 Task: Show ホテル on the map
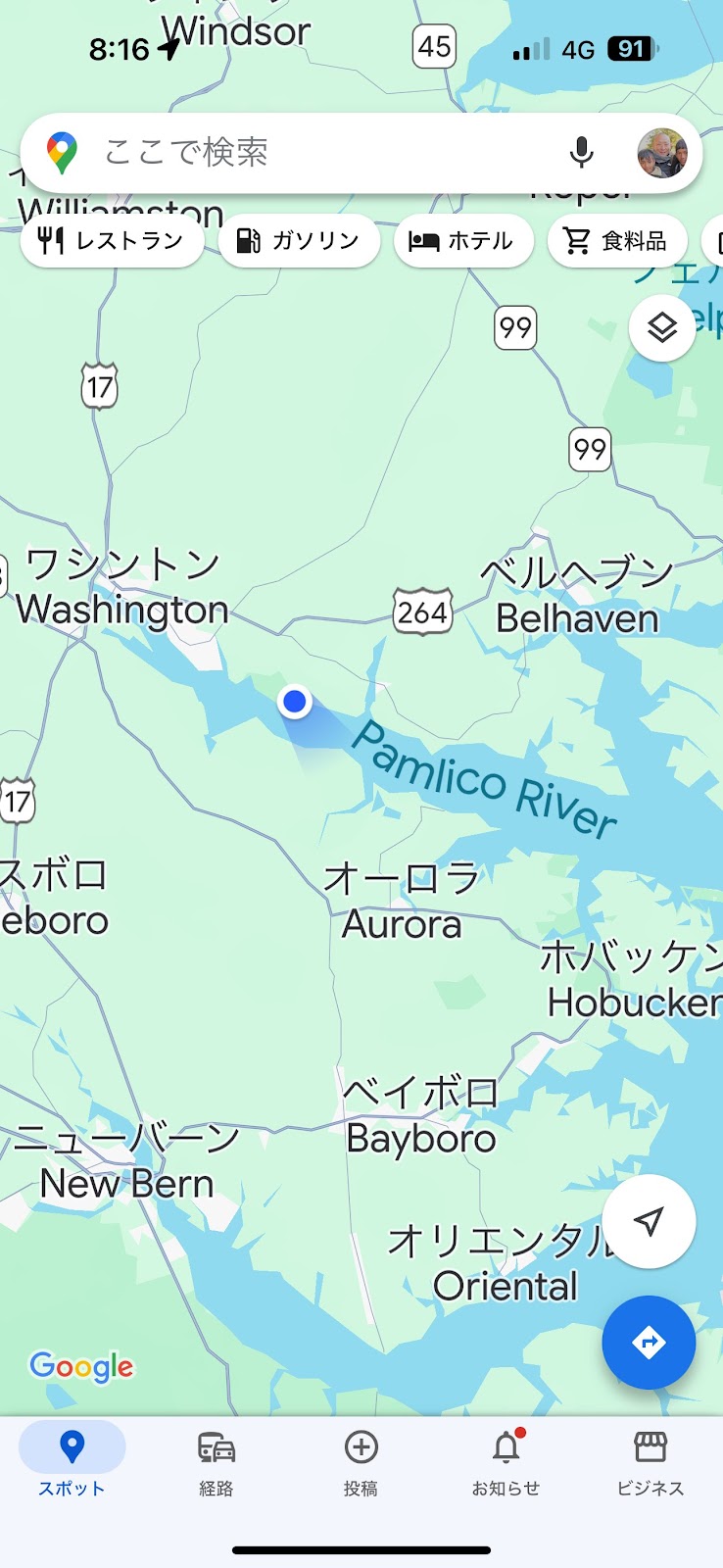tap(462, 241)
